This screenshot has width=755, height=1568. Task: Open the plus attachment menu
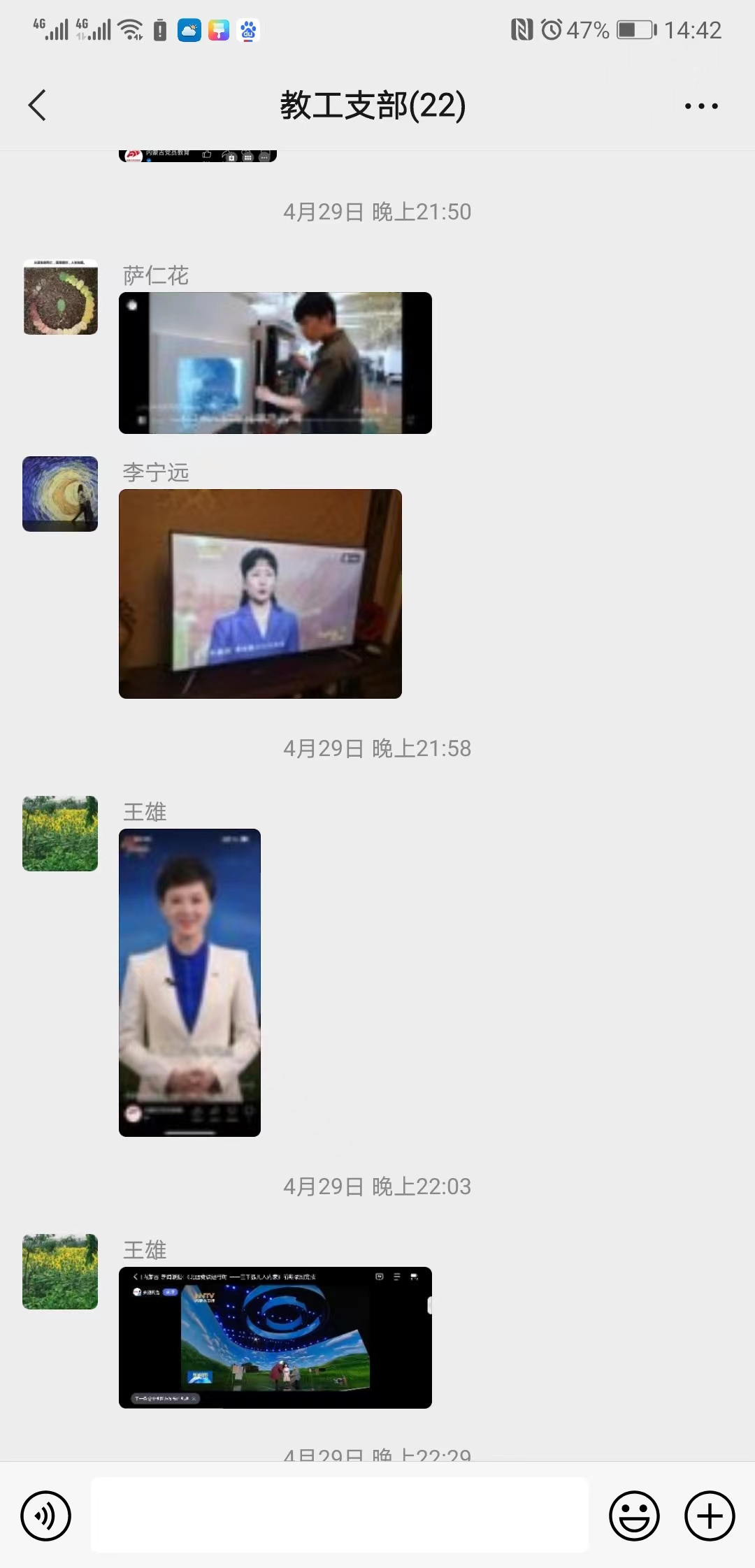point(710,1516)
